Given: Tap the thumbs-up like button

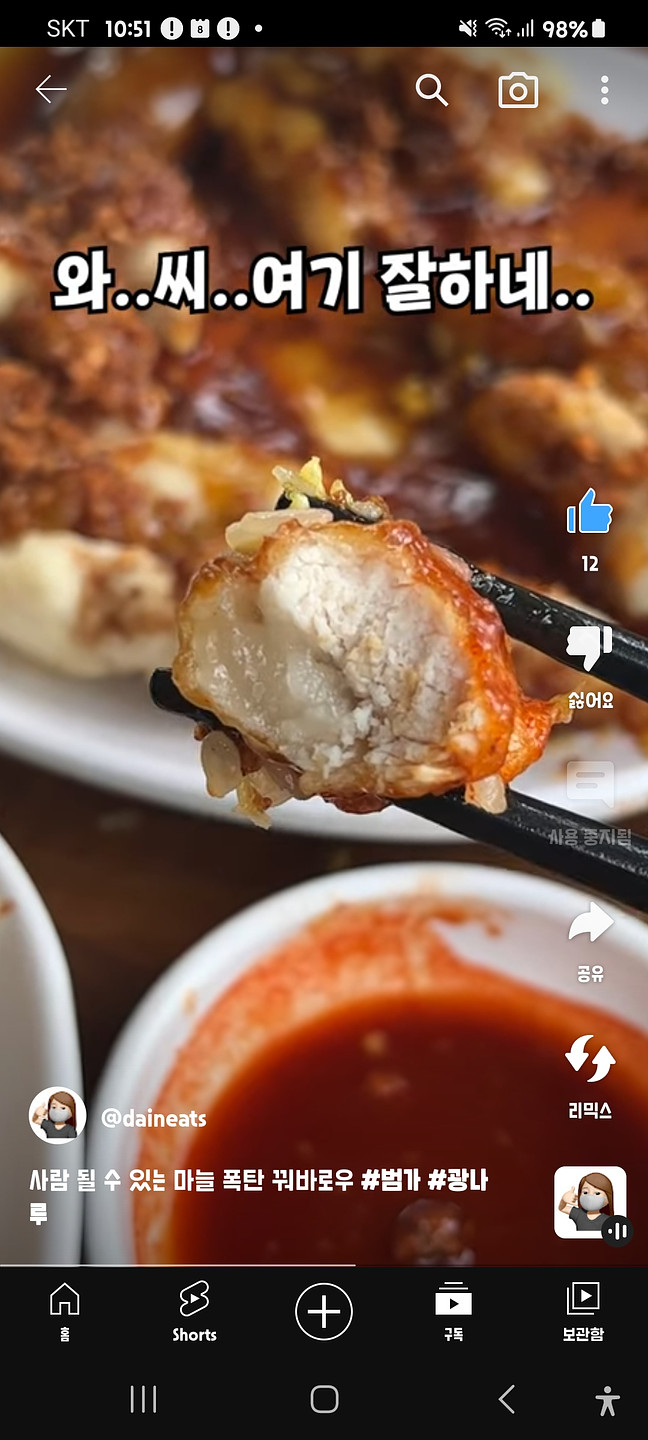Looking at the screenshot, I should pyautogui.click(x=589, y=513).
